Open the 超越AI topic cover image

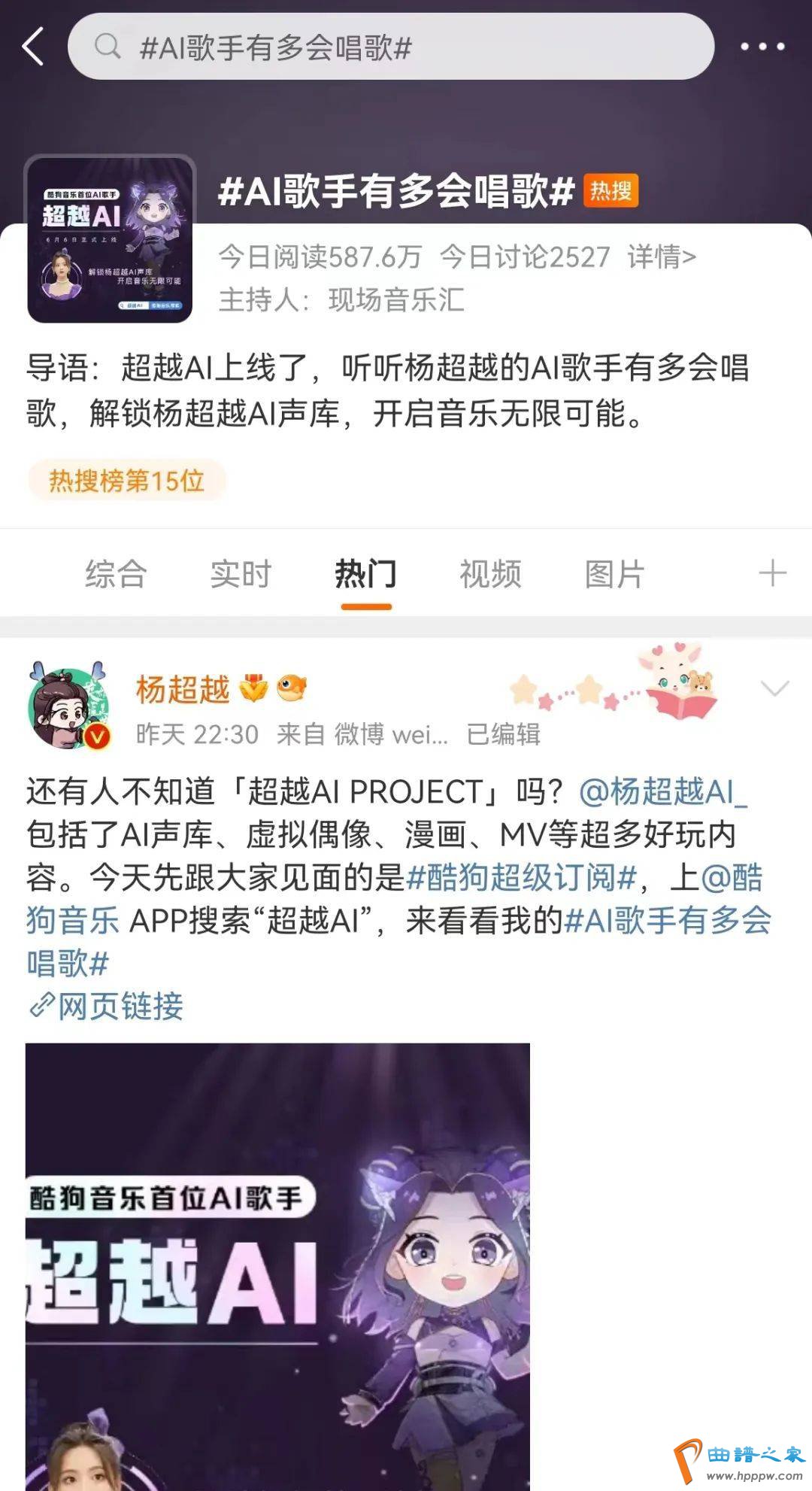click(110, 239)
